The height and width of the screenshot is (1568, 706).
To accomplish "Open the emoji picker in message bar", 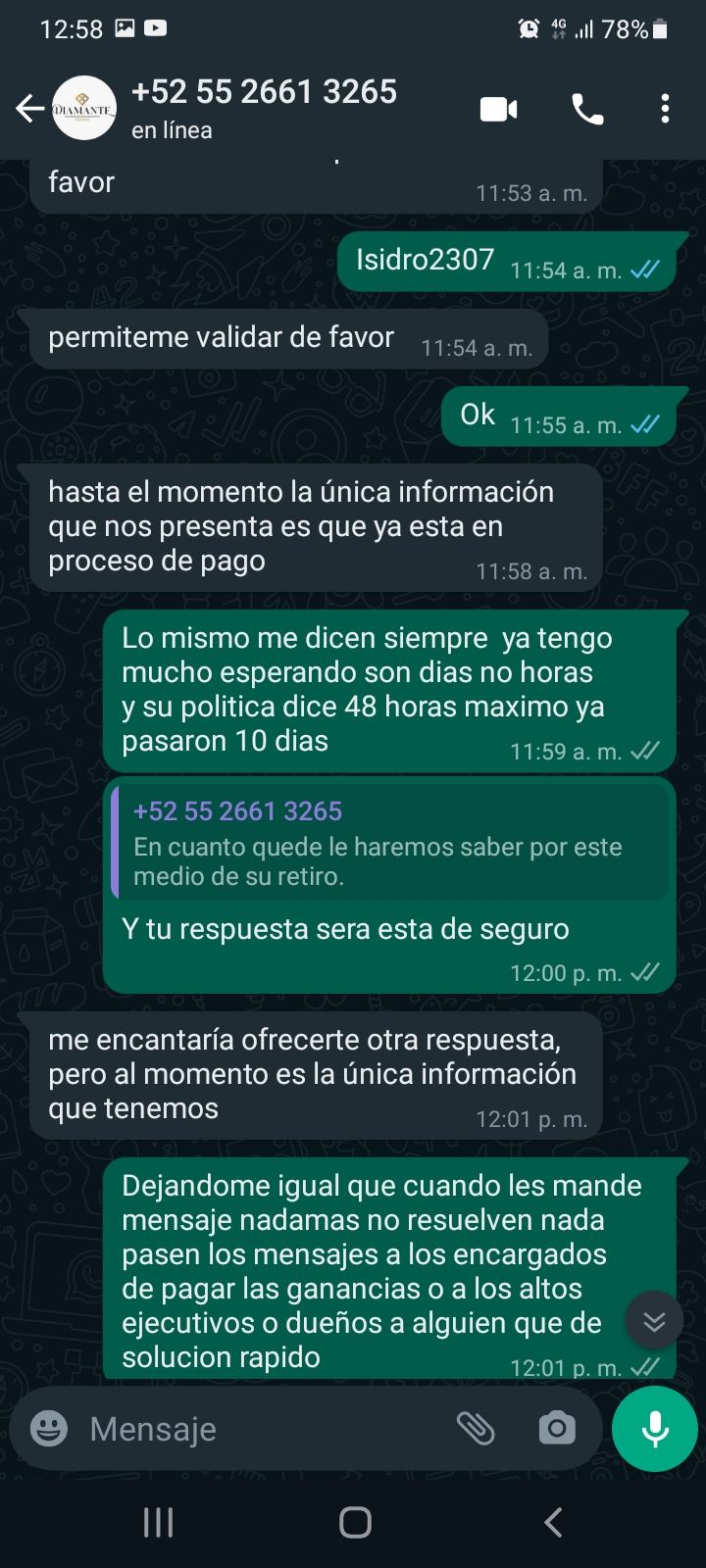I will point(50,1429).
